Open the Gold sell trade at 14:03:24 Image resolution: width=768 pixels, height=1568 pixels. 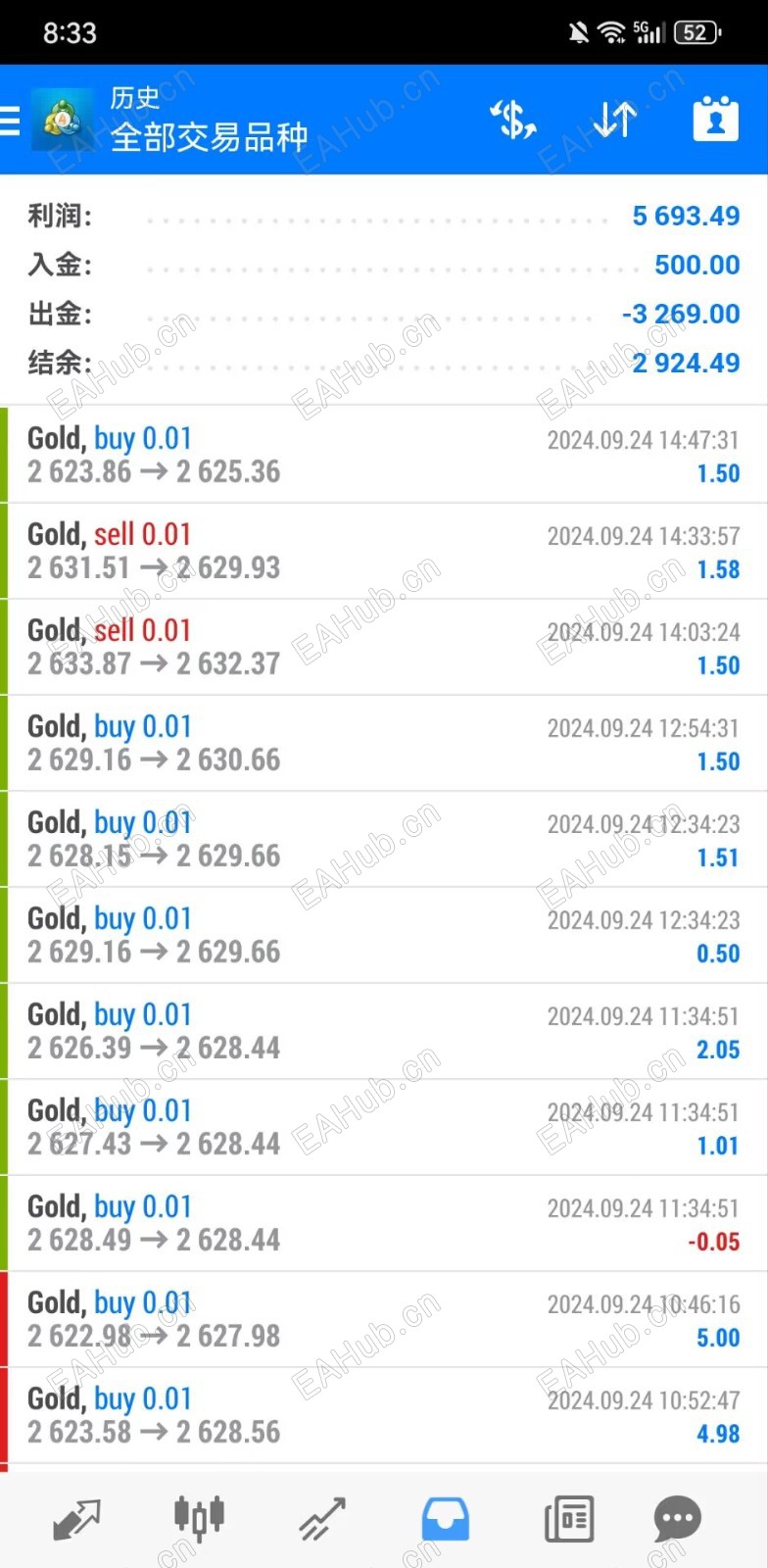point(384,647)
